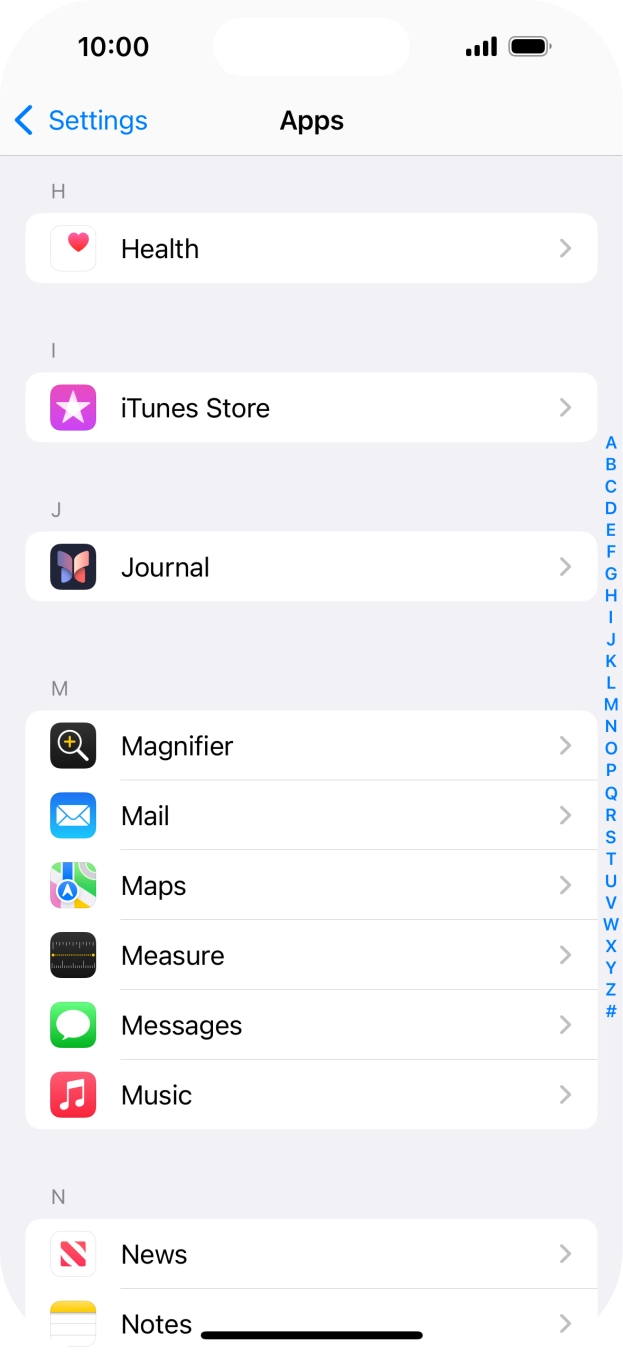Jump to # section in the index
The image size is (623, 1352).
point(611,1012)
